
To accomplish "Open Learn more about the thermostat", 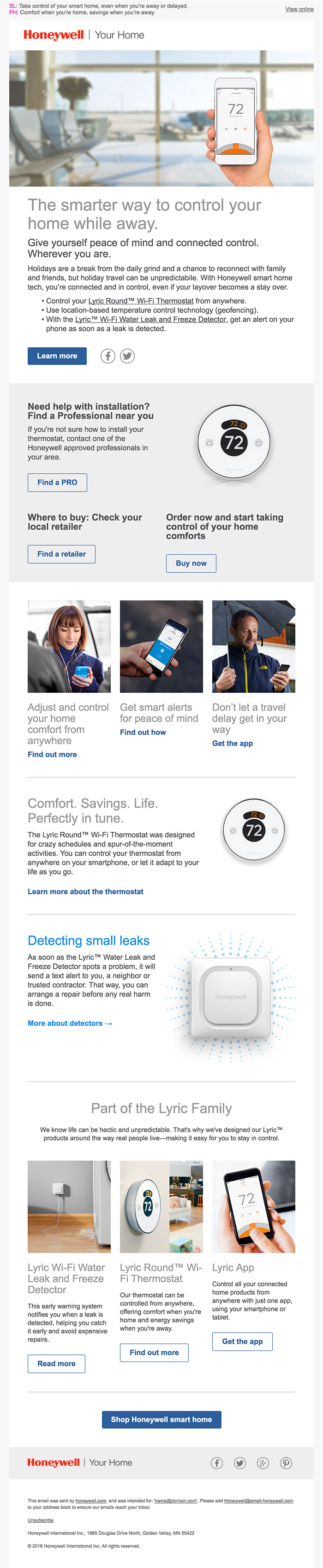I will (86, 892).
